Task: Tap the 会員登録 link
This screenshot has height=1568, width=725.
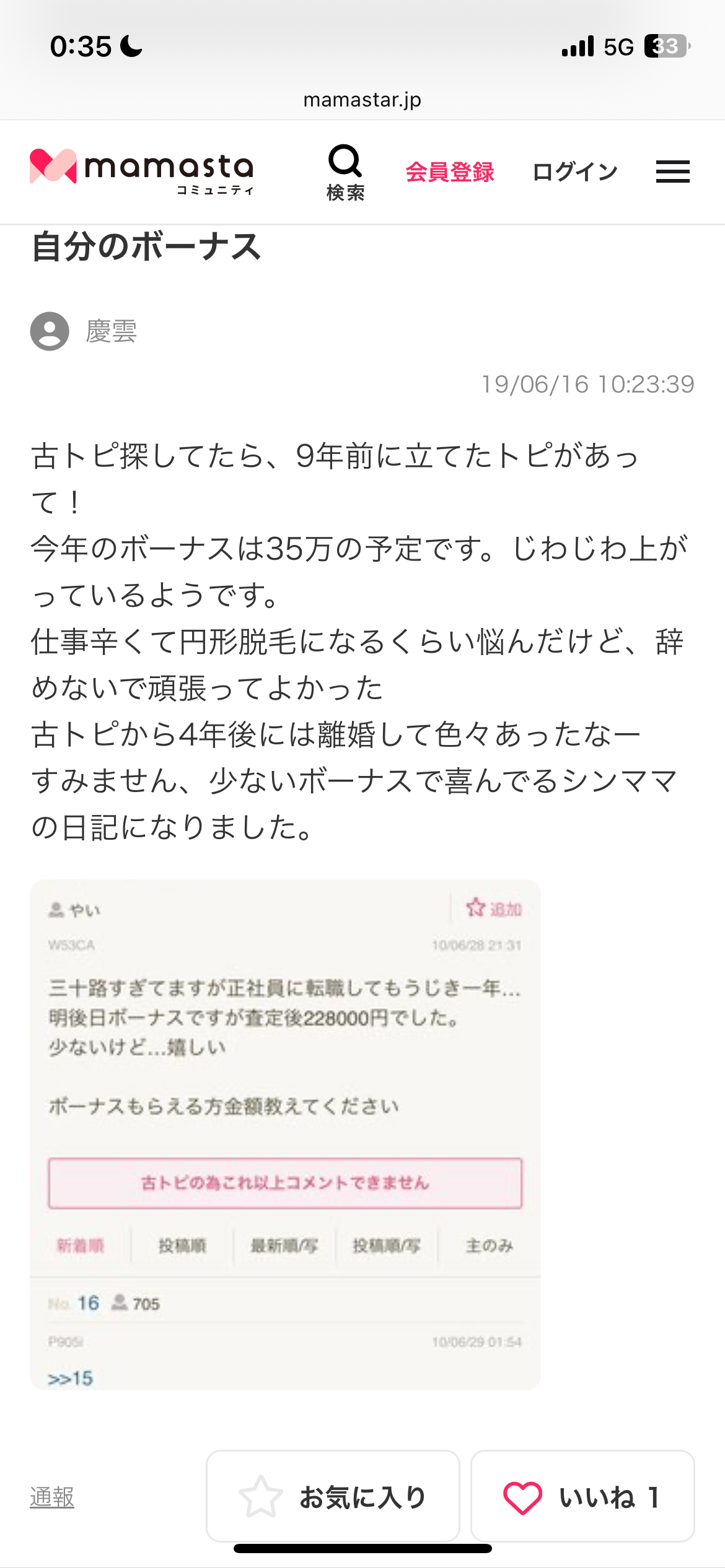Action: pos(450,172)
